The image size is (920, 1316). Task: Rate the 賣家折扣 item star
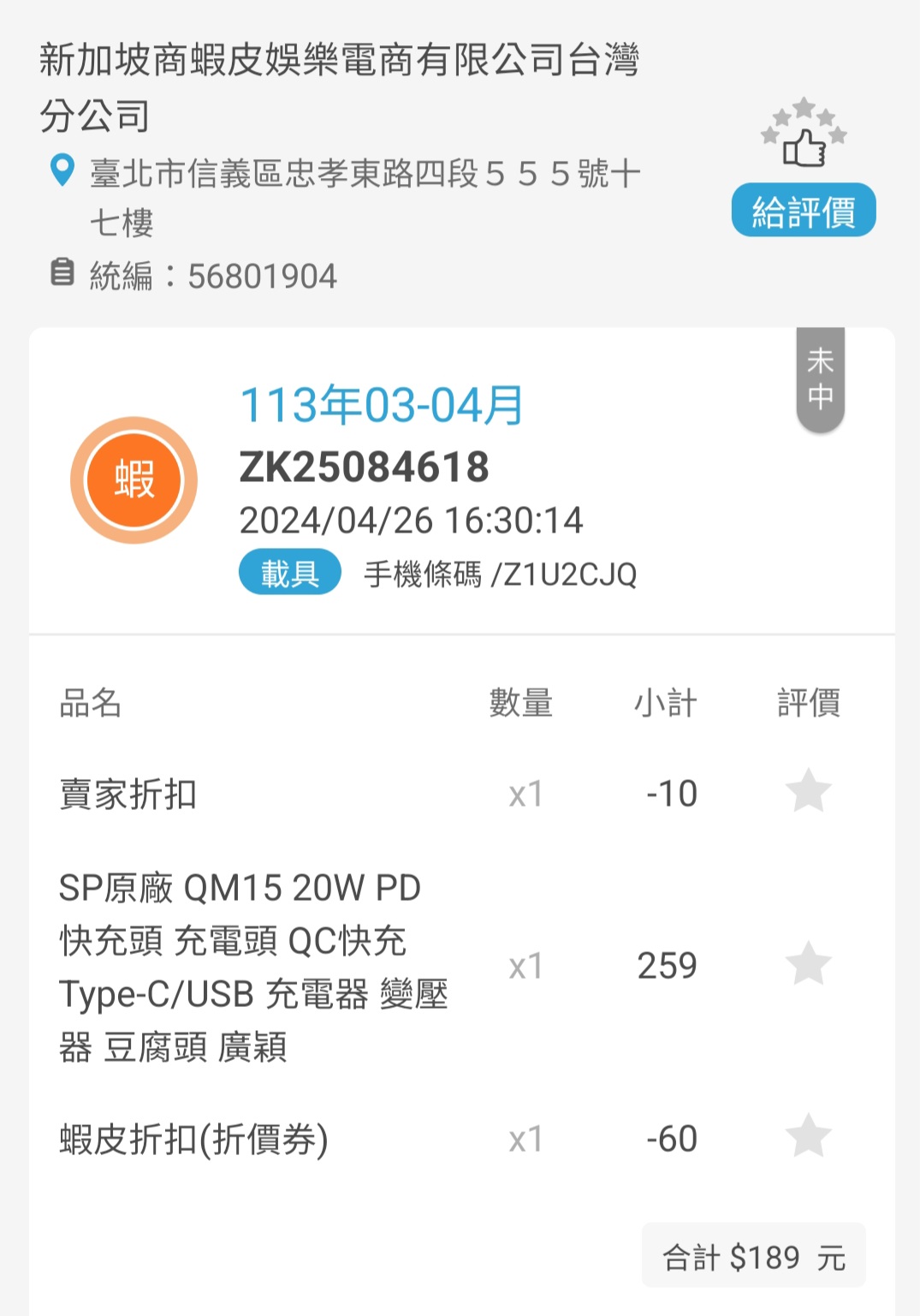(x=808, y=791)
